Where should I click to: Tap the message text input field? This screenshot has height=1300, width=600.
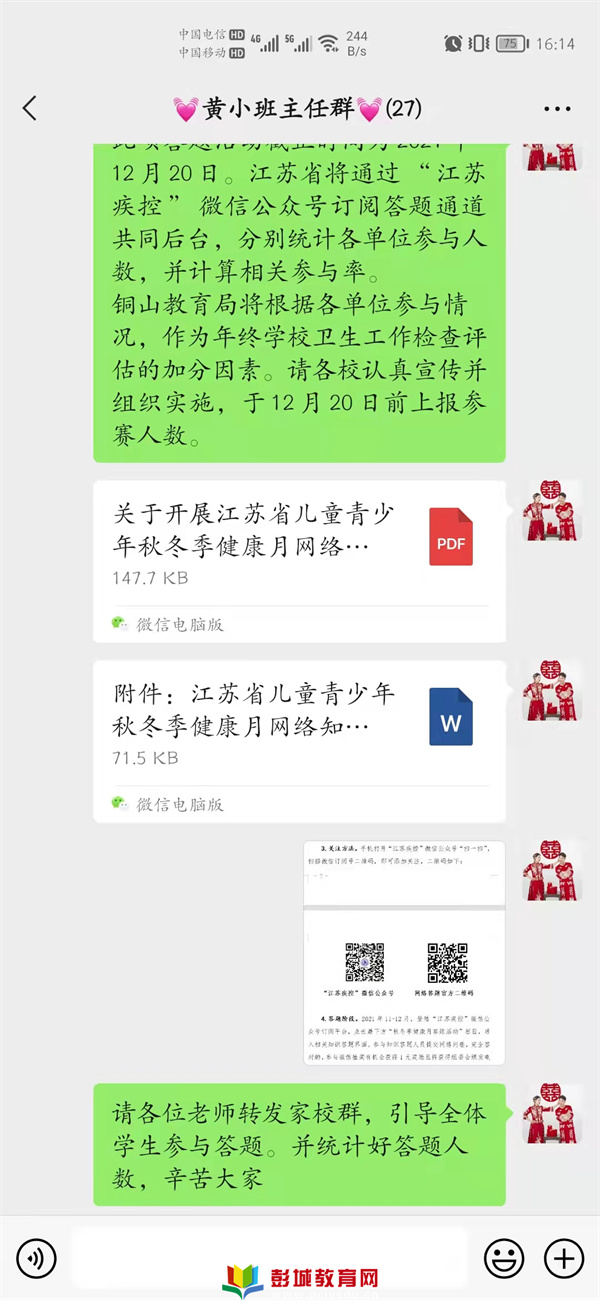click(x=270, y=1256)
